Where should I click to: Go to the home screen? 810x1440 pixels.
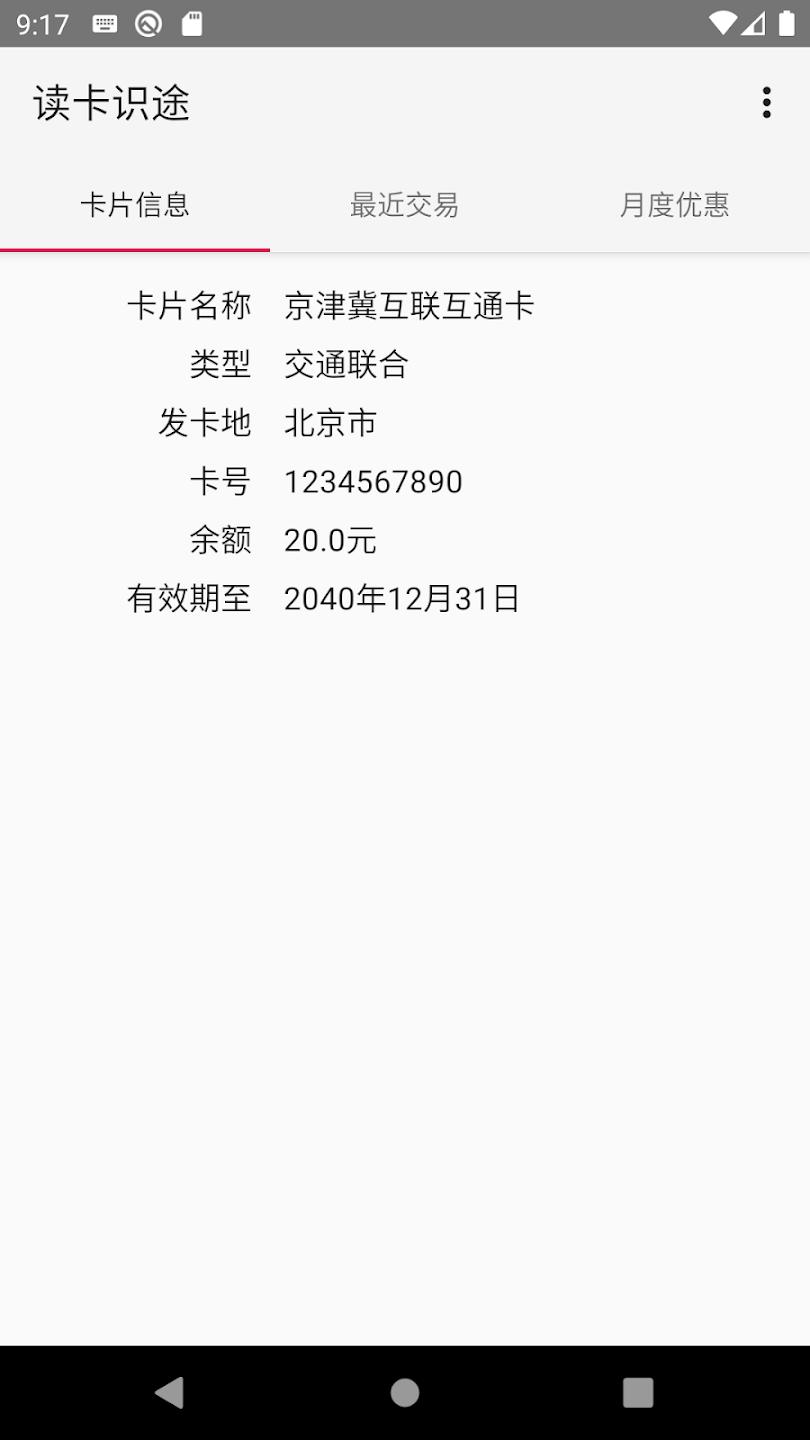pyautogui.click(x=405, y=1392)
